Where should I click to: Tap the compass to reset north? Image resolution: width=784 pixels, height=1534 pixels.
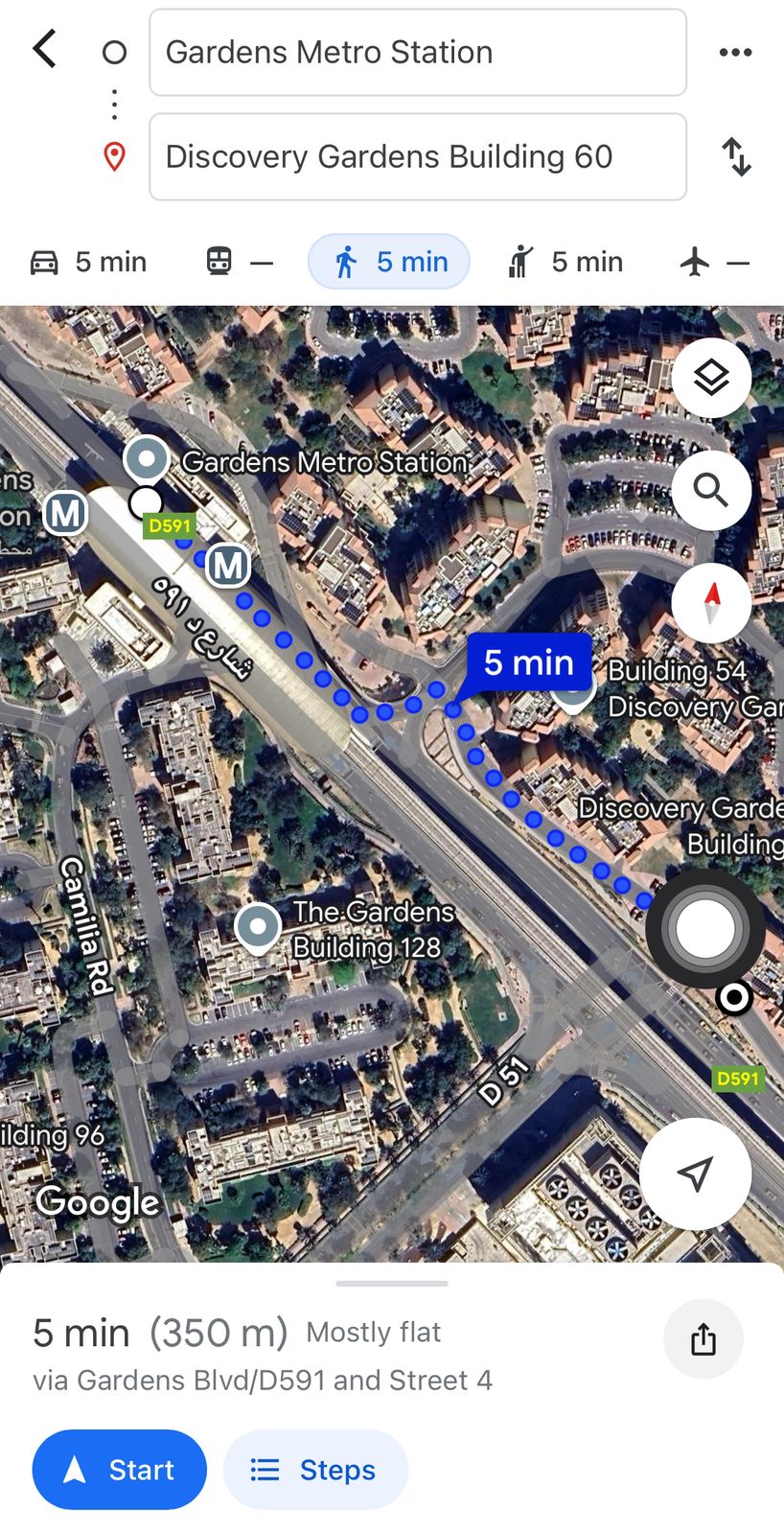coord(711,603)
